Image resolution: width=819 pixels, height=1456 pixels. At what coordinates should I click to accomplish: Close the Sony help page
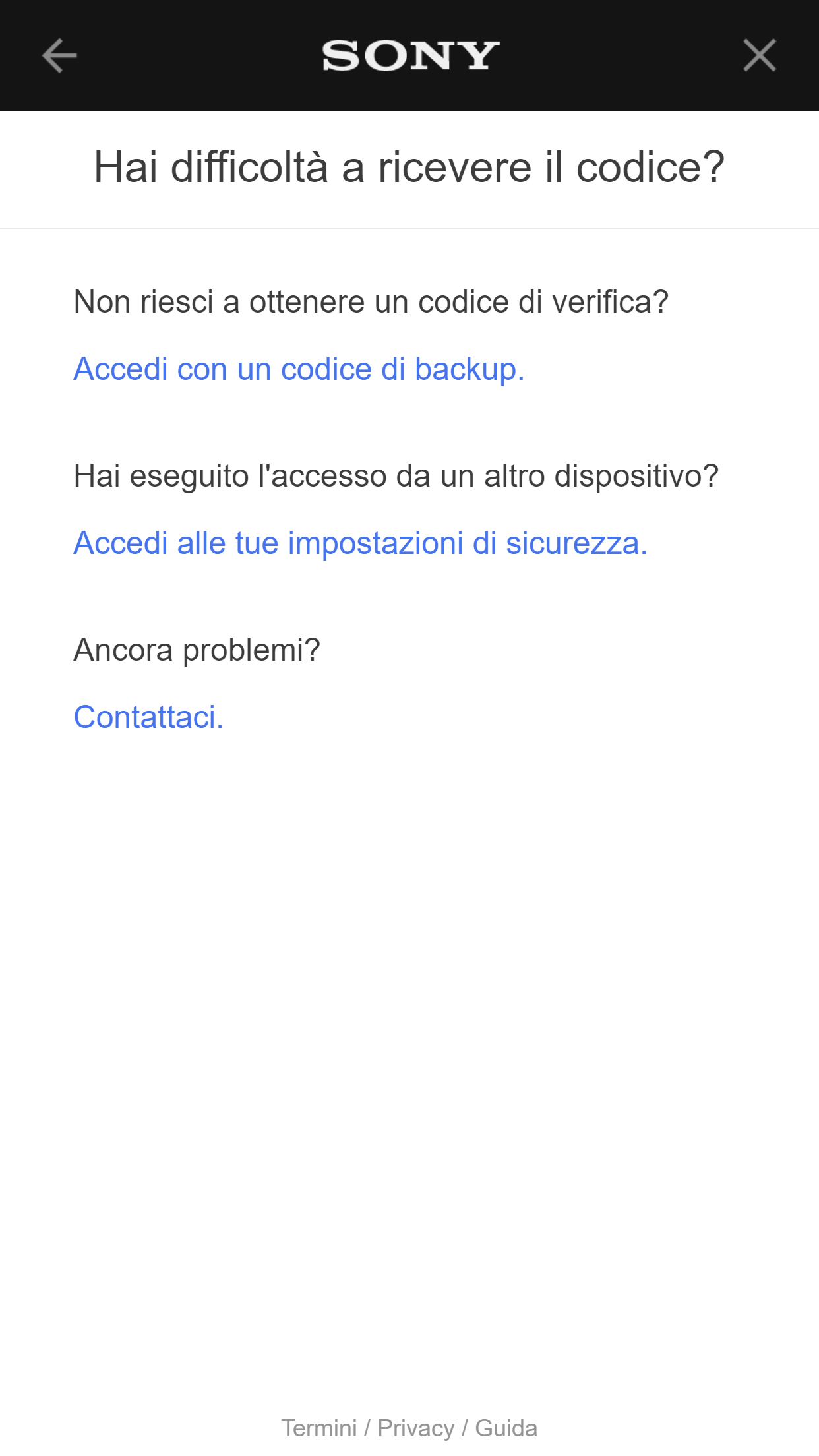[x=759, y=55]
